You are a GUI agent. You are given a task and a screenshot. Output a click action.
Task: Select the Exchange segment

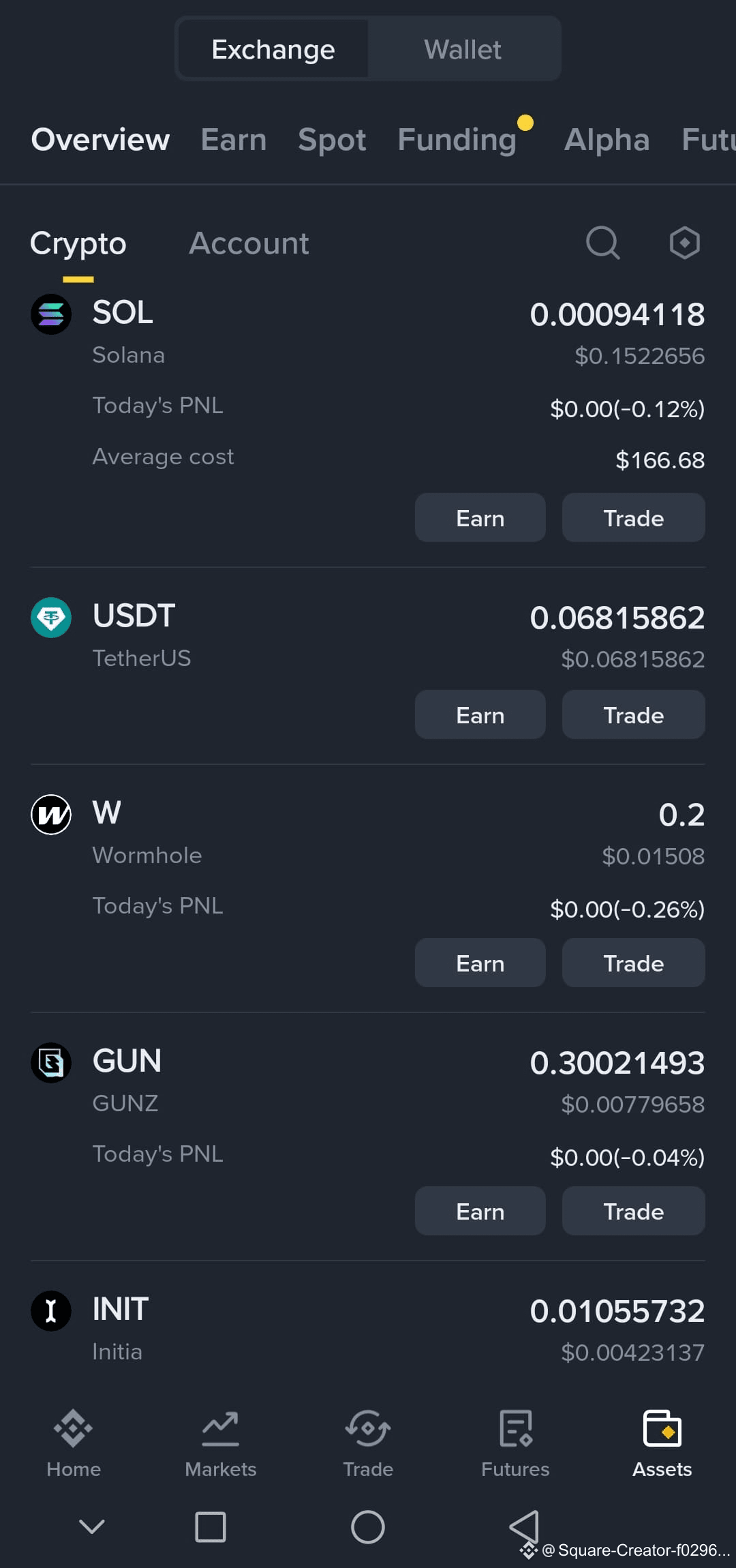coord(273,49)
